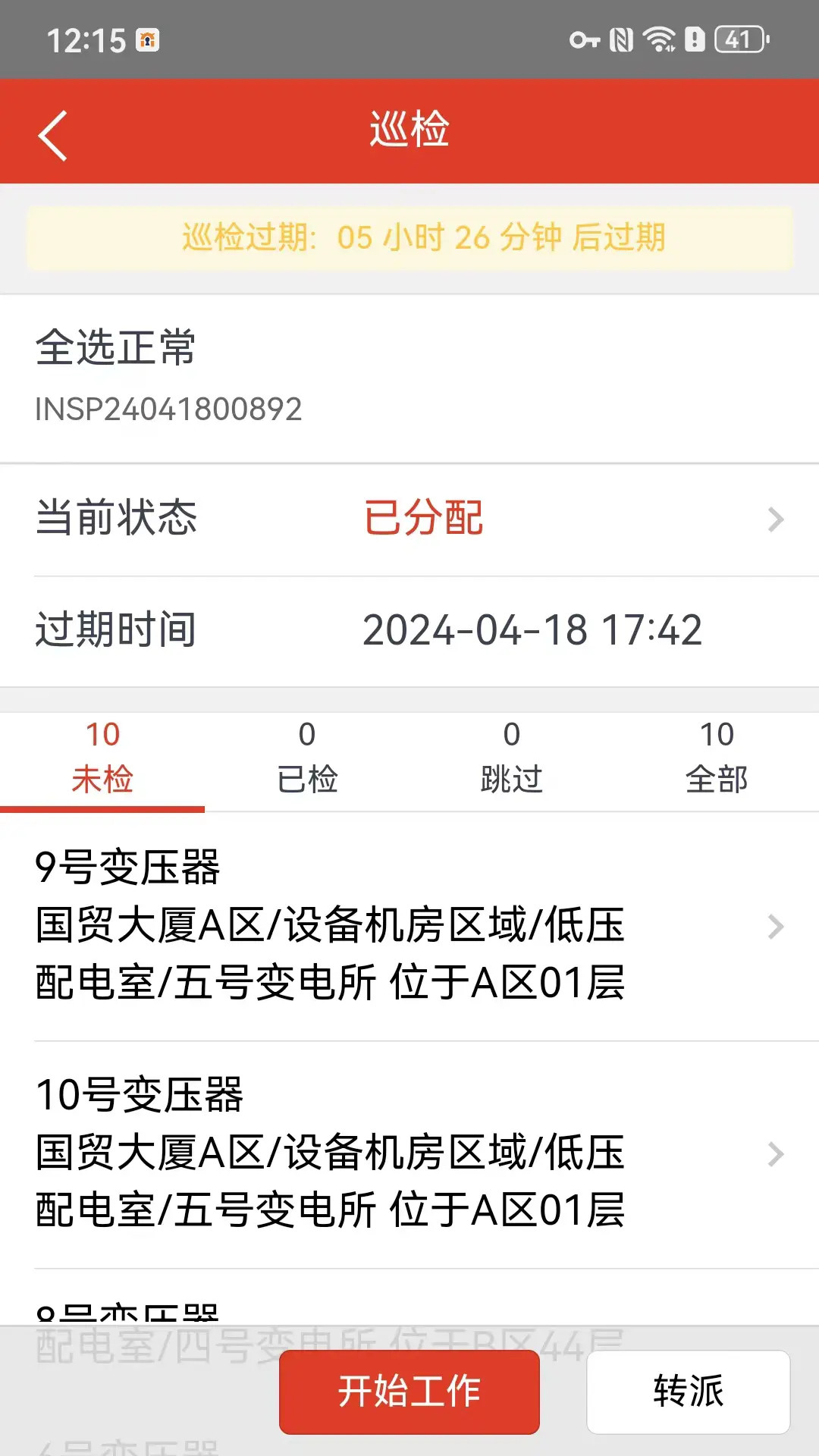Image resolution: width=819 pixels, height=1456 pixels.
Task: Select 全选正常 to mark all normal
Action: click(115, 349)
